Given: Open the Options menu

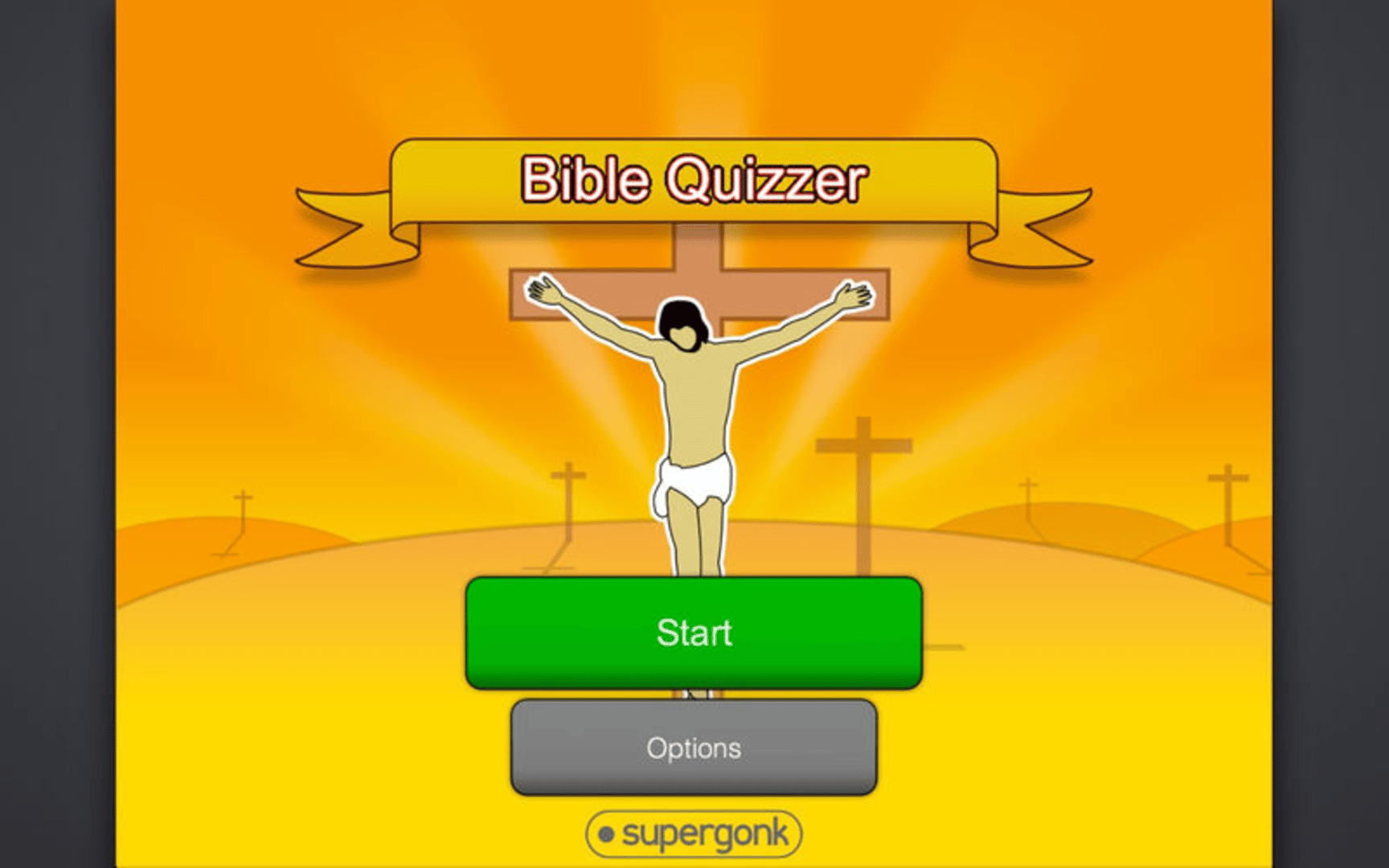Looking at the screenshot, I should point(694,747).
